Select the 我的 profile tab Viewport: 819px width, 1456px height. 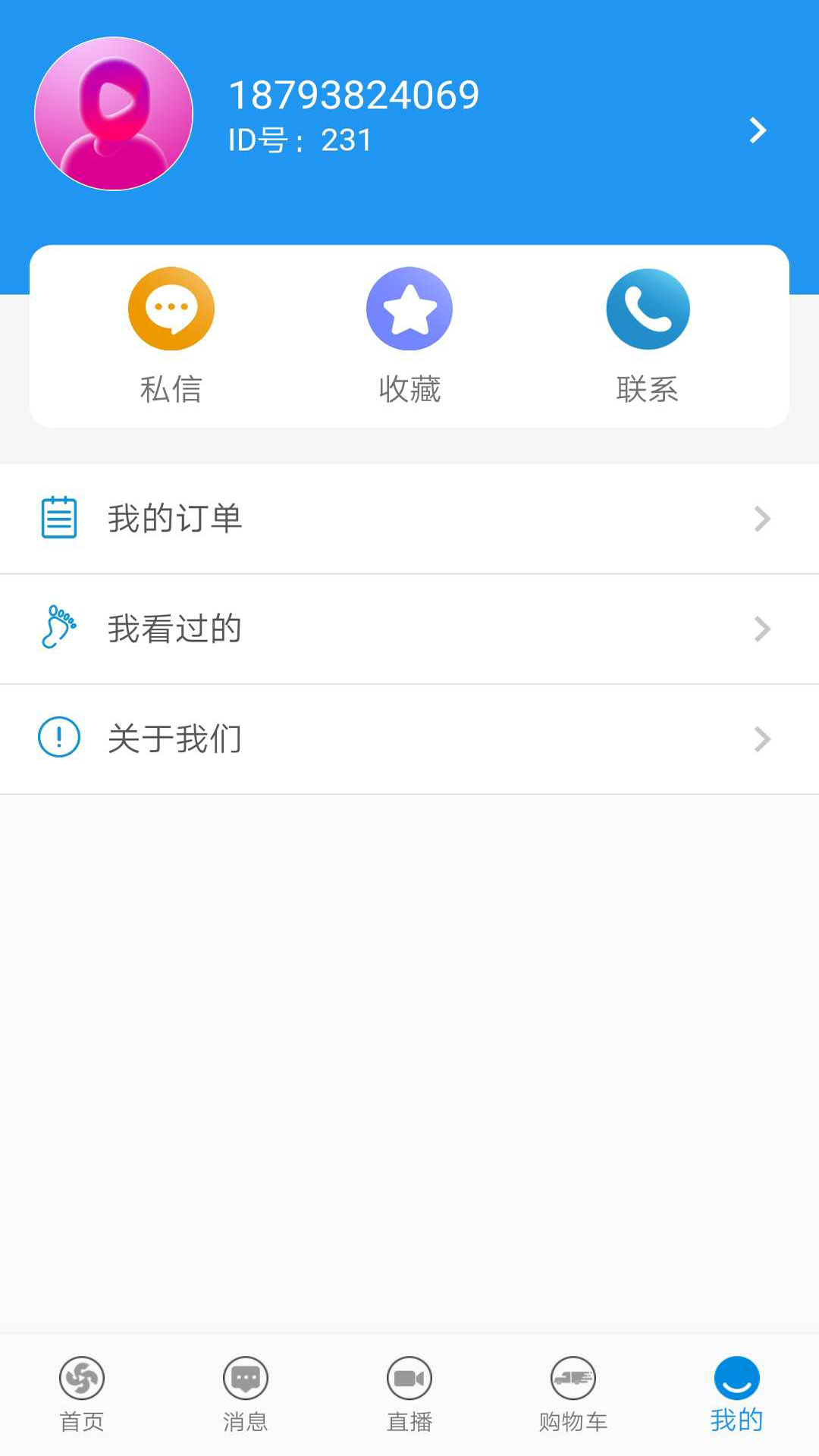tap(736, 1393)
